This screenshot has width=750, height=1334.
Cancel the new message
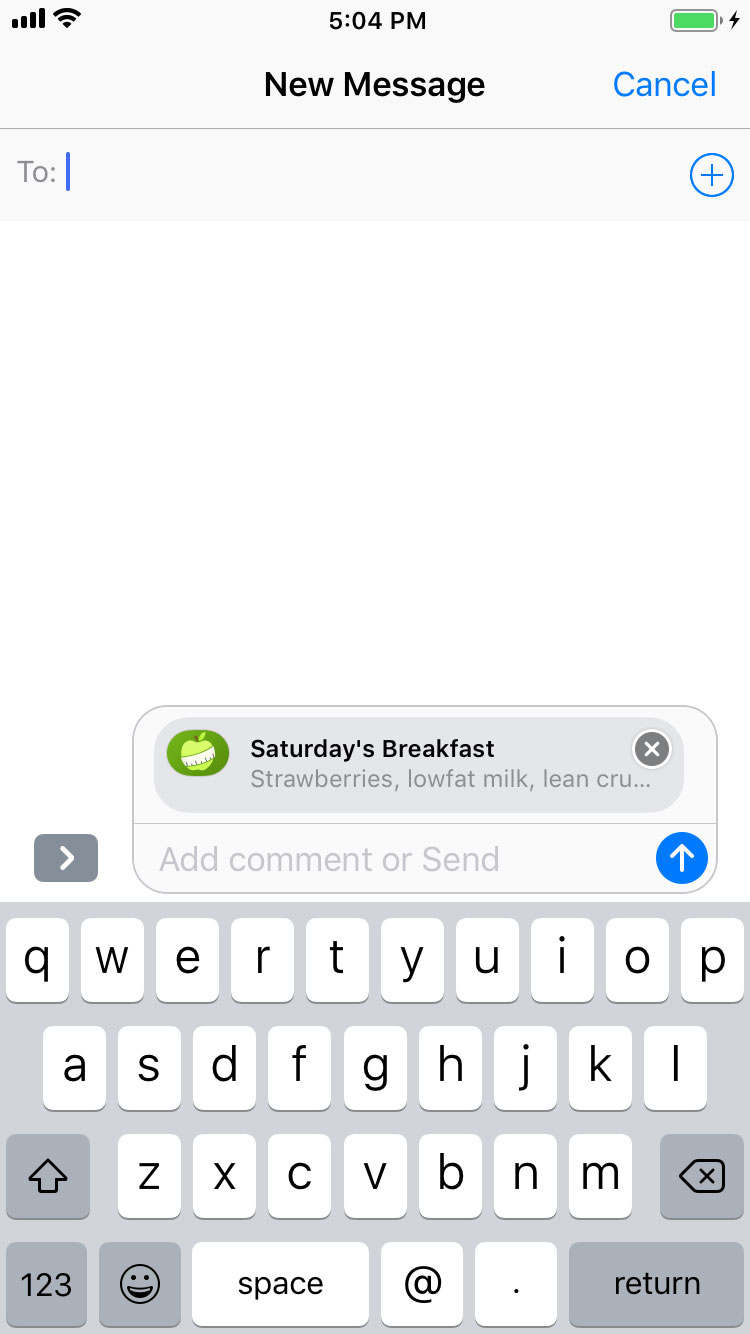tap(664, 85)
